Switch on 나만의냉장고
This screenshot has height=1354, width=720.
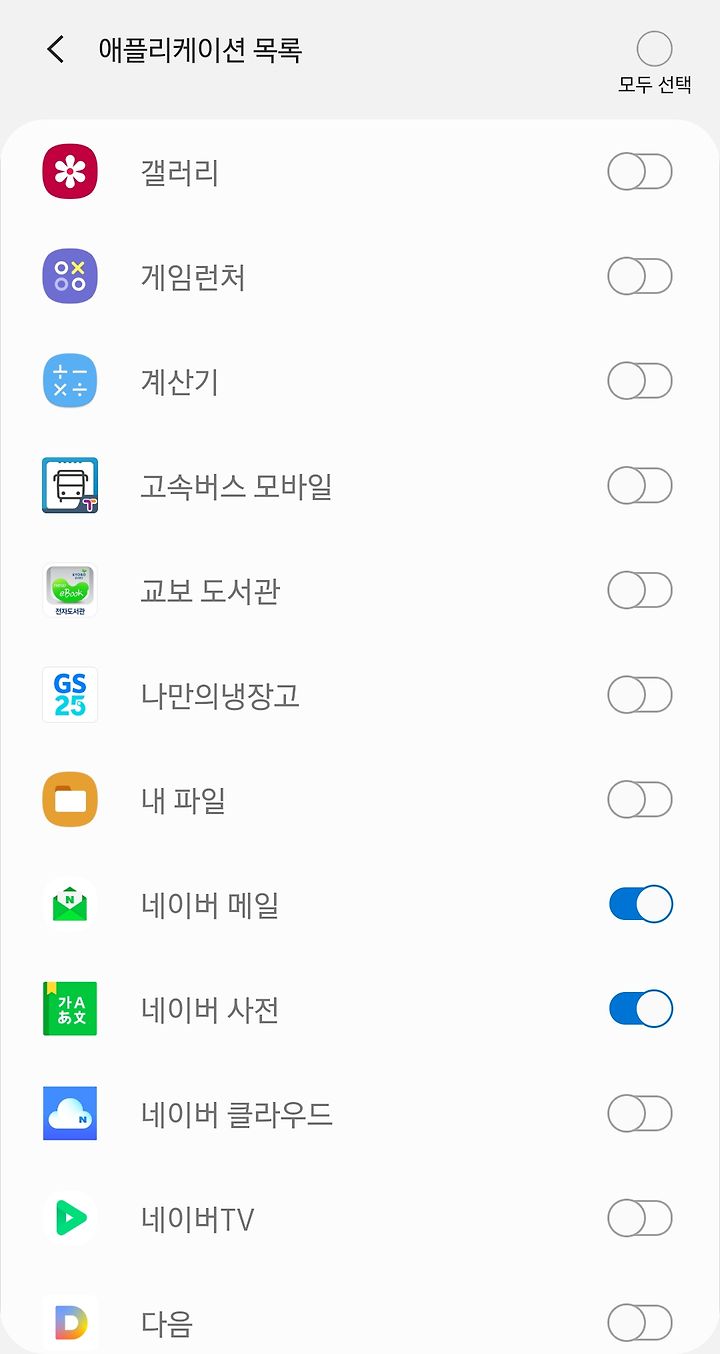640,695
